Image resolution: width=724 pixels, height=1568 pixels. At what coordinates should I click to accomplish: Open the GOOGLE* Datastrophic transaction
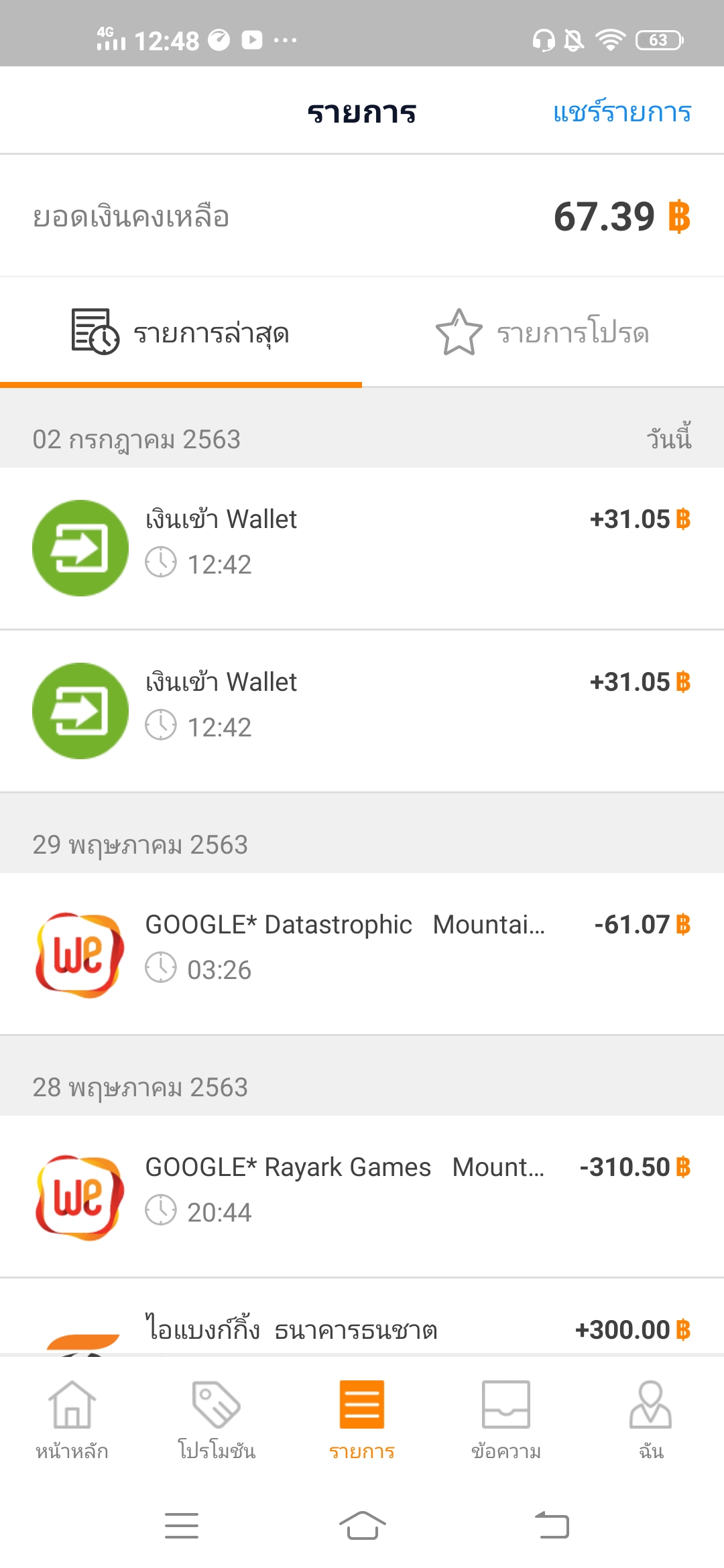(362, 953)
